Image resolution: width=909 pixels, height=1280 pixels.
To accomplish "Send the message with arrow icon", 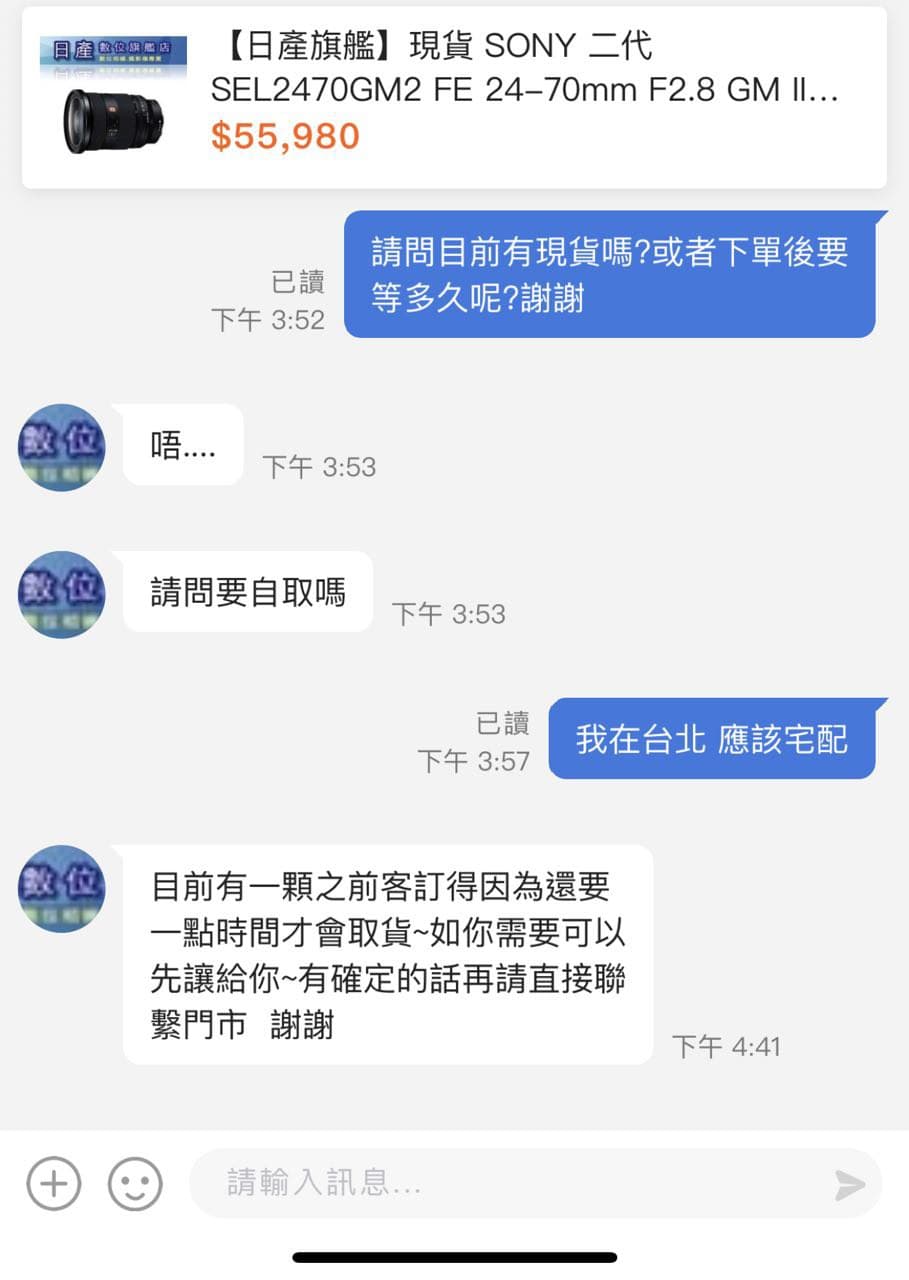I will point(849,1185).
